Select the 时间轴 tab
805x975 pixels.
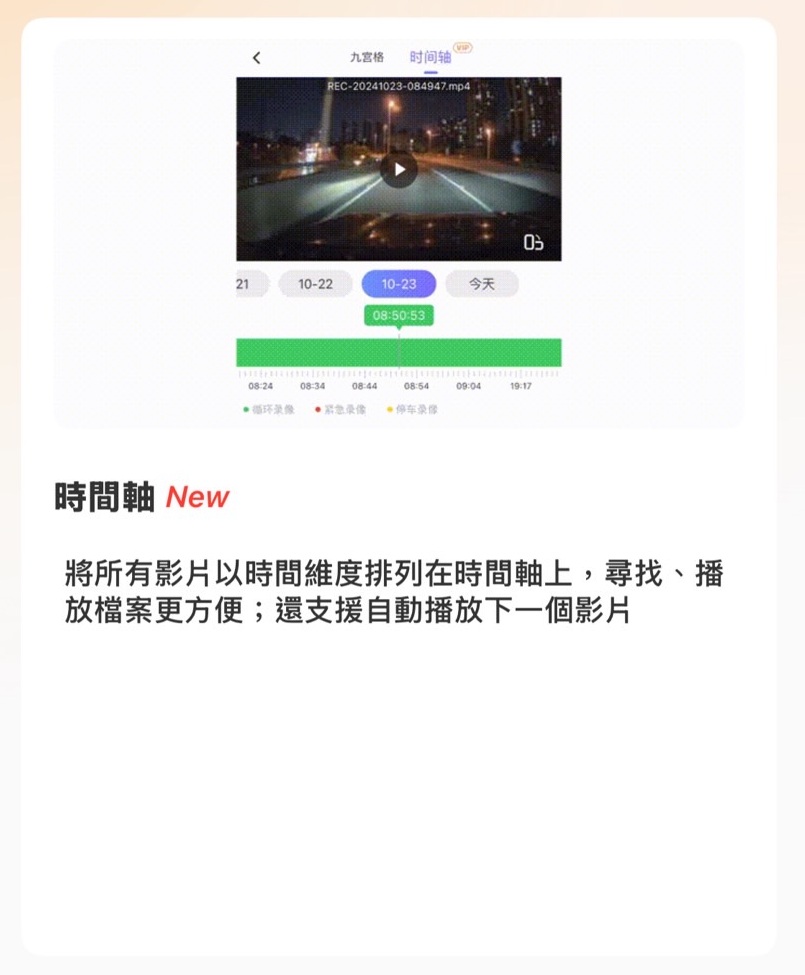pyautogui.click(x=428, y=57)
